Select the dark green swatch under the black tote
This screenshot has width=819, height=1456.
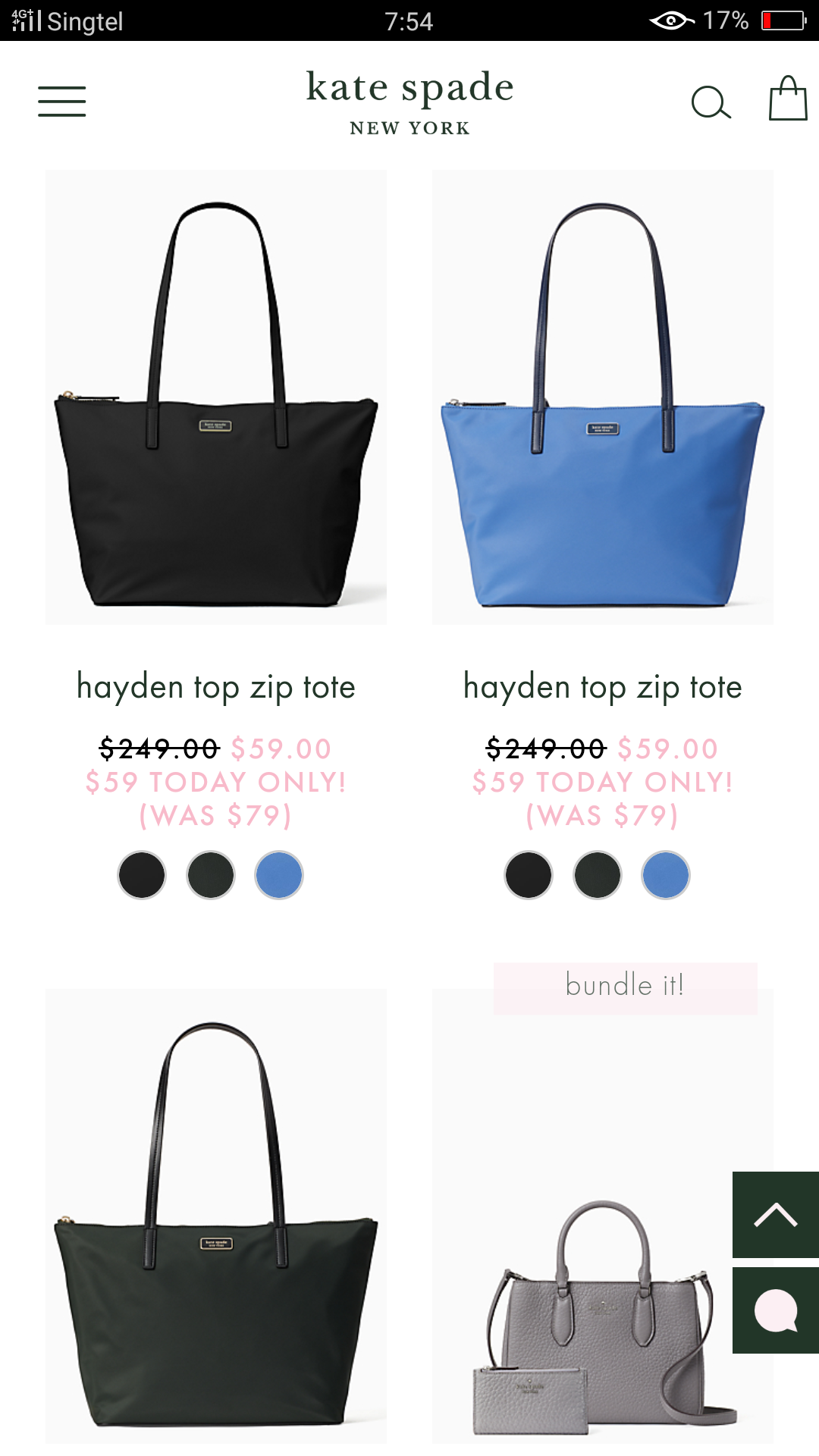click(211, 875)
